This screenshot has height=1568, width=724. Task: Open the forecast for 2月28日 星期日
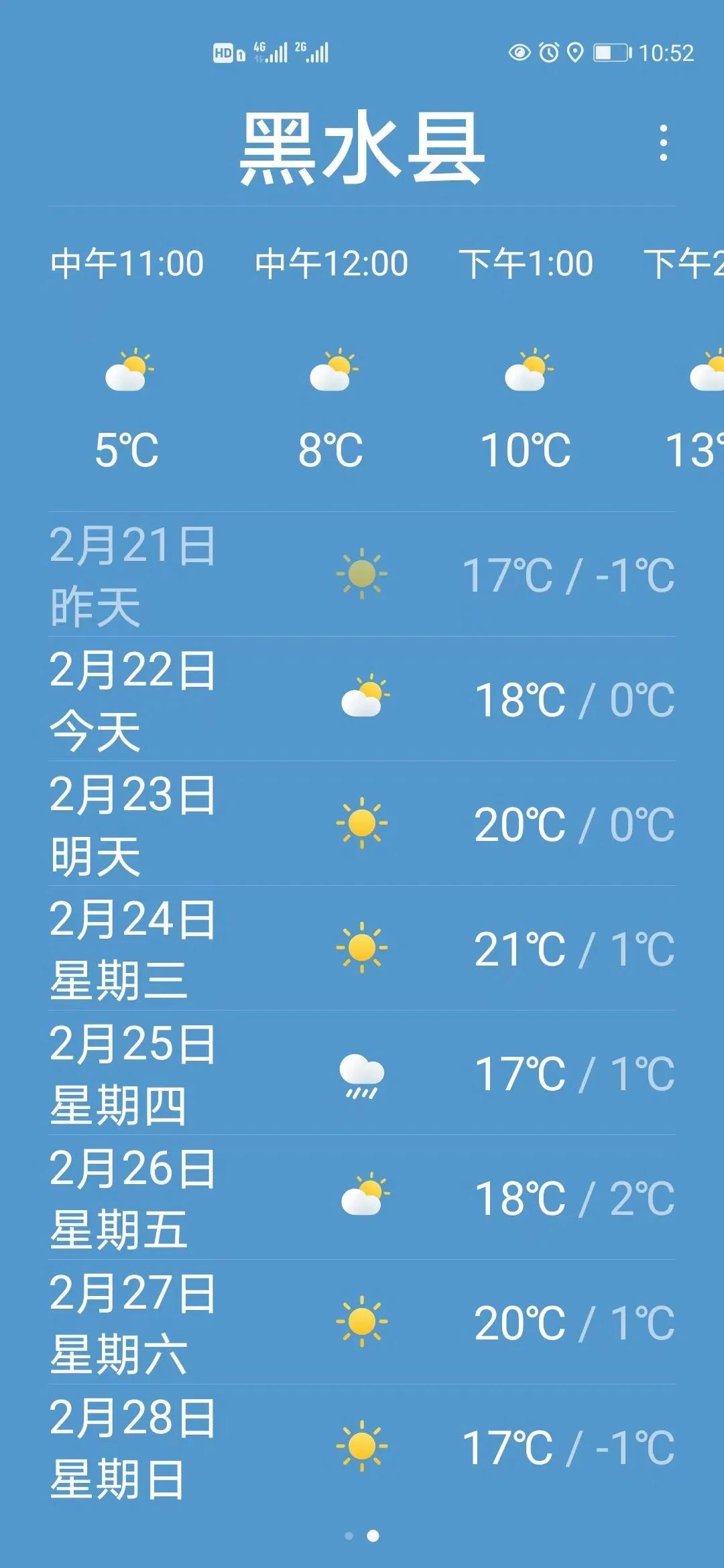click(x=362, y=1447)
